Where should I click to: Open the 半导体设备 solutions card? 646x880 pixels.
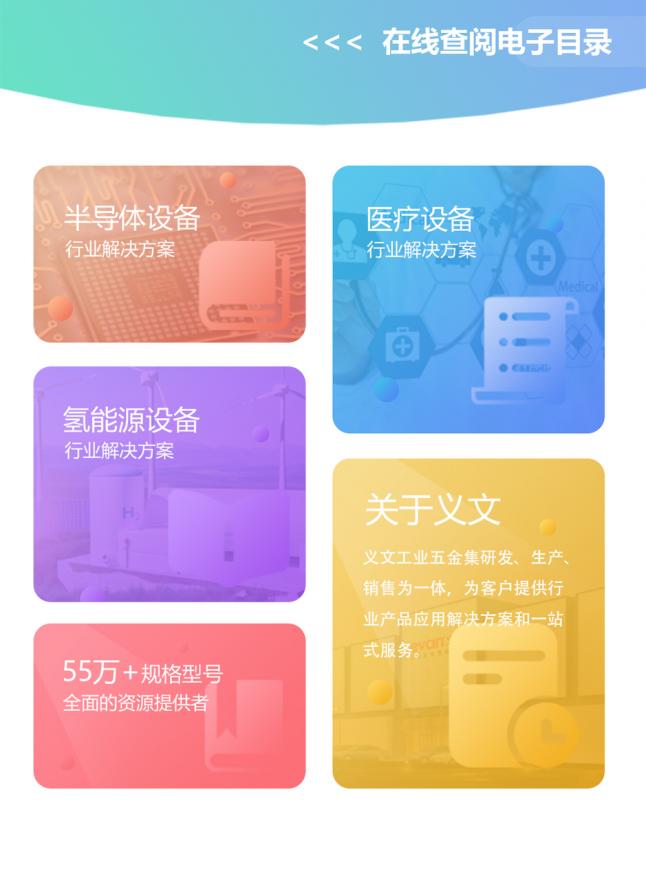click(x=169, y=254)
